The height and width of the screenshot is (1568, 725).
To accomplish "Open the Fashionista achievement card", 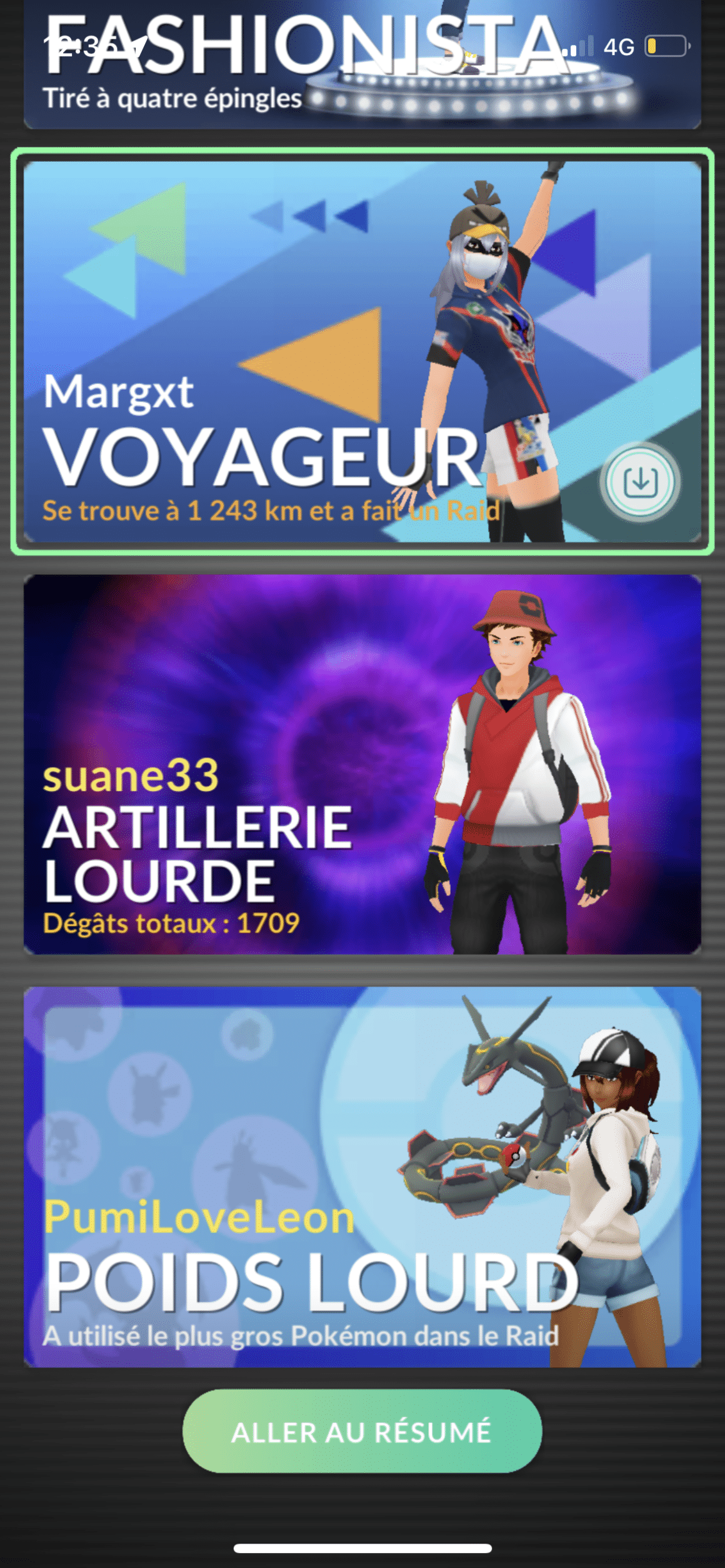I will [362, 64].
